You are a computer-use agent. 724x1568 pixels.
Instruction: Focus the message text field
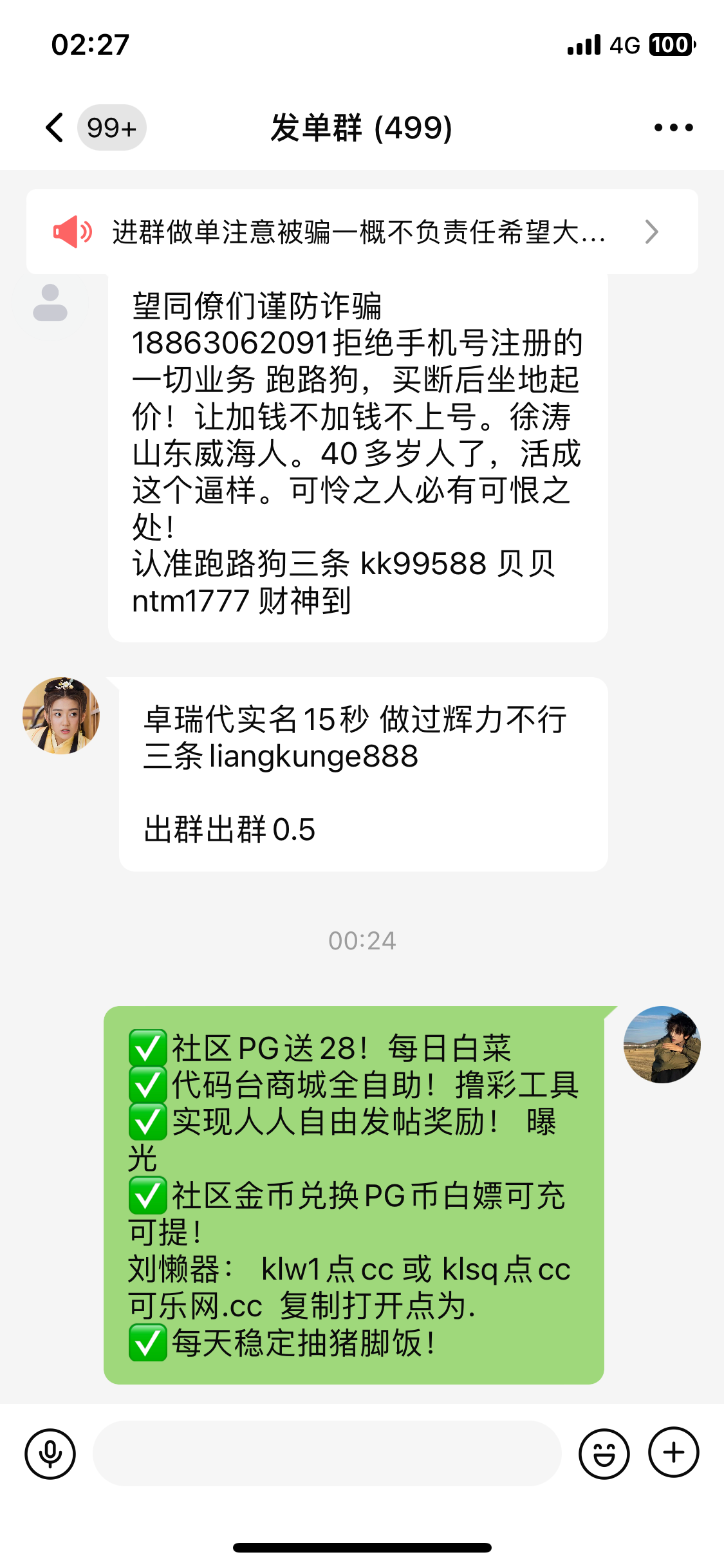(x=327, y=1453)
